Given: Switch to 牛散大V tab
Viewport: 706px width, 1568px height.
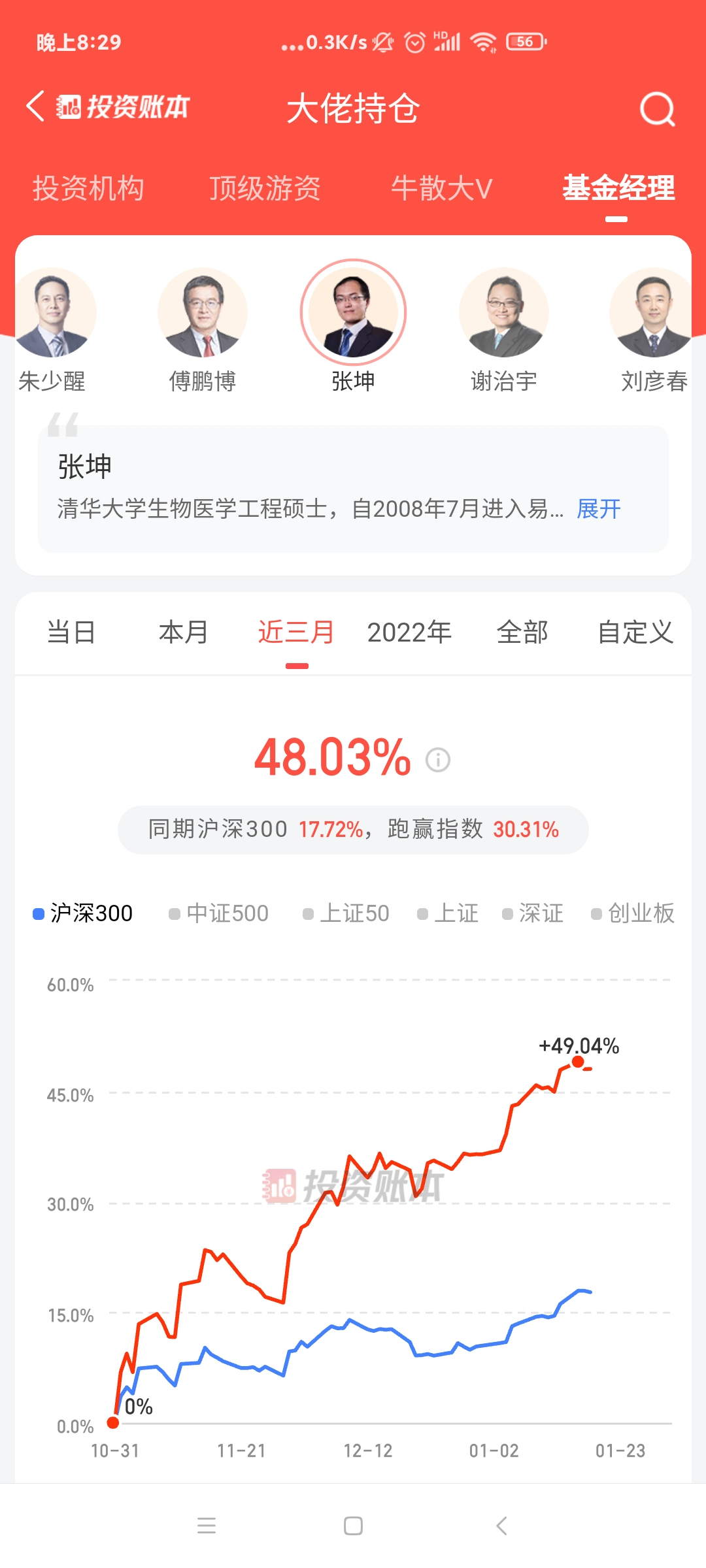Looking at the screenshot, I should click(441, 189).
